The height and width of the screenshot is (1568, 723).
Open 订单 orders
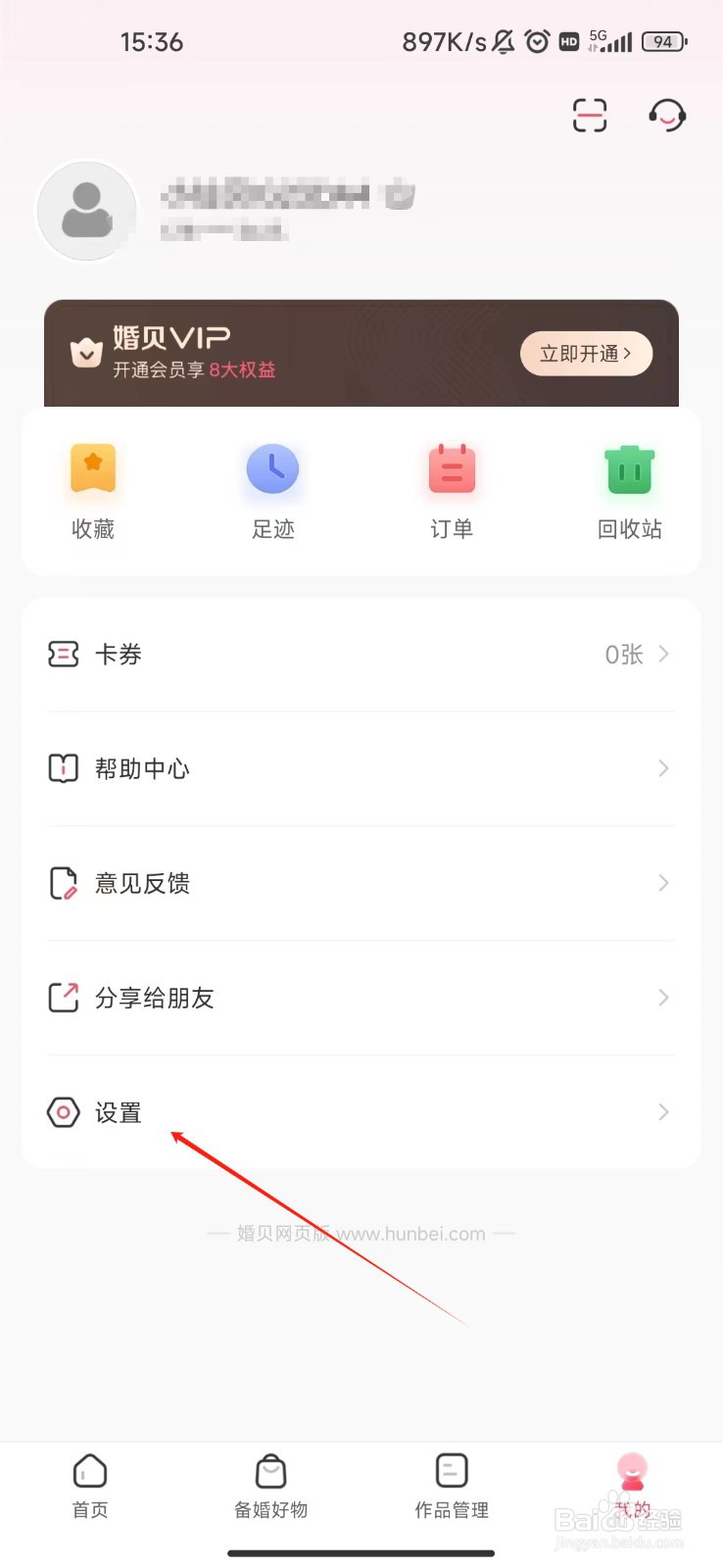tap(452, 491)
